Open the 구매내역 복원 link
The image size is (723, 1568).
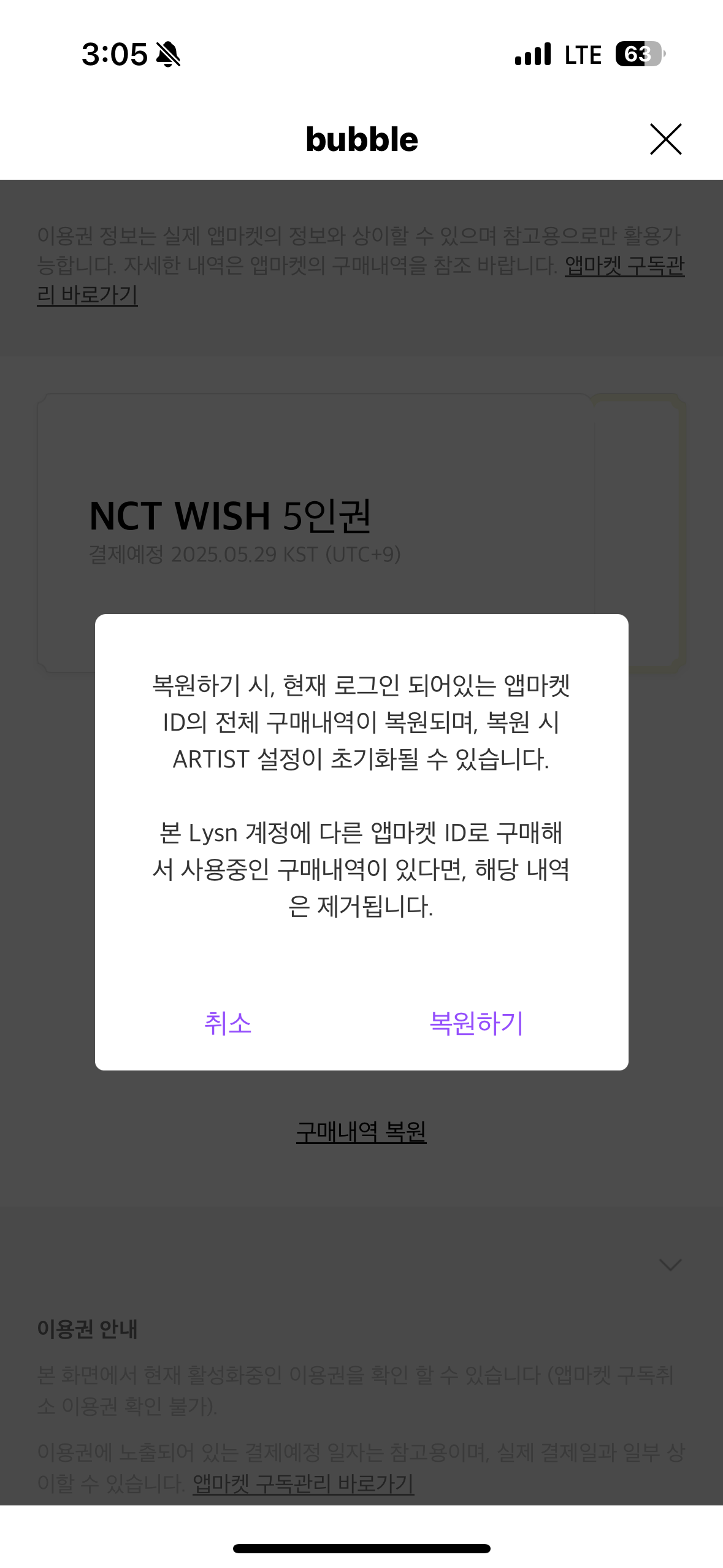361,1131
